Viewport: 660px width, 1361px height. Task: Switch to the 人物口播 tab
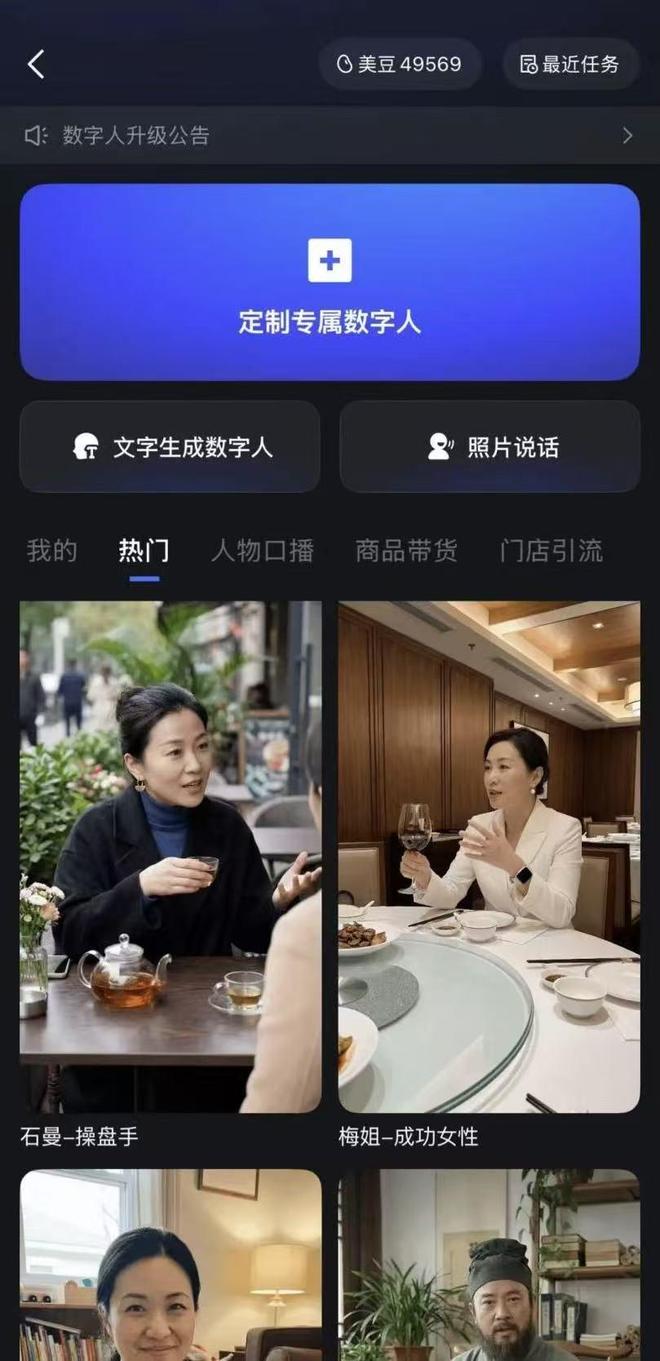pyautogui.click(x=262, y=551)
